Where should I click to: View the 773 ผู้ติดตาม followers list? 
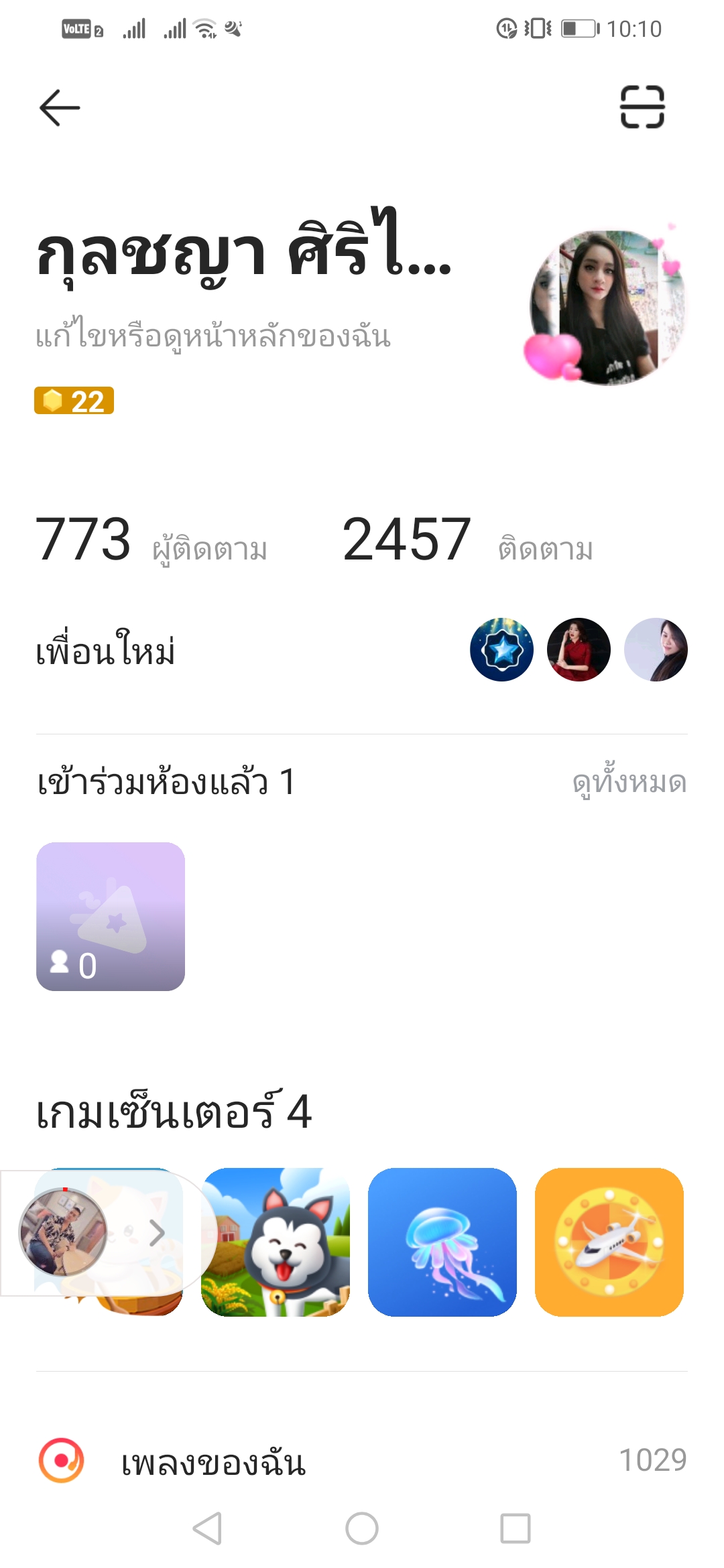pos(152,540)
